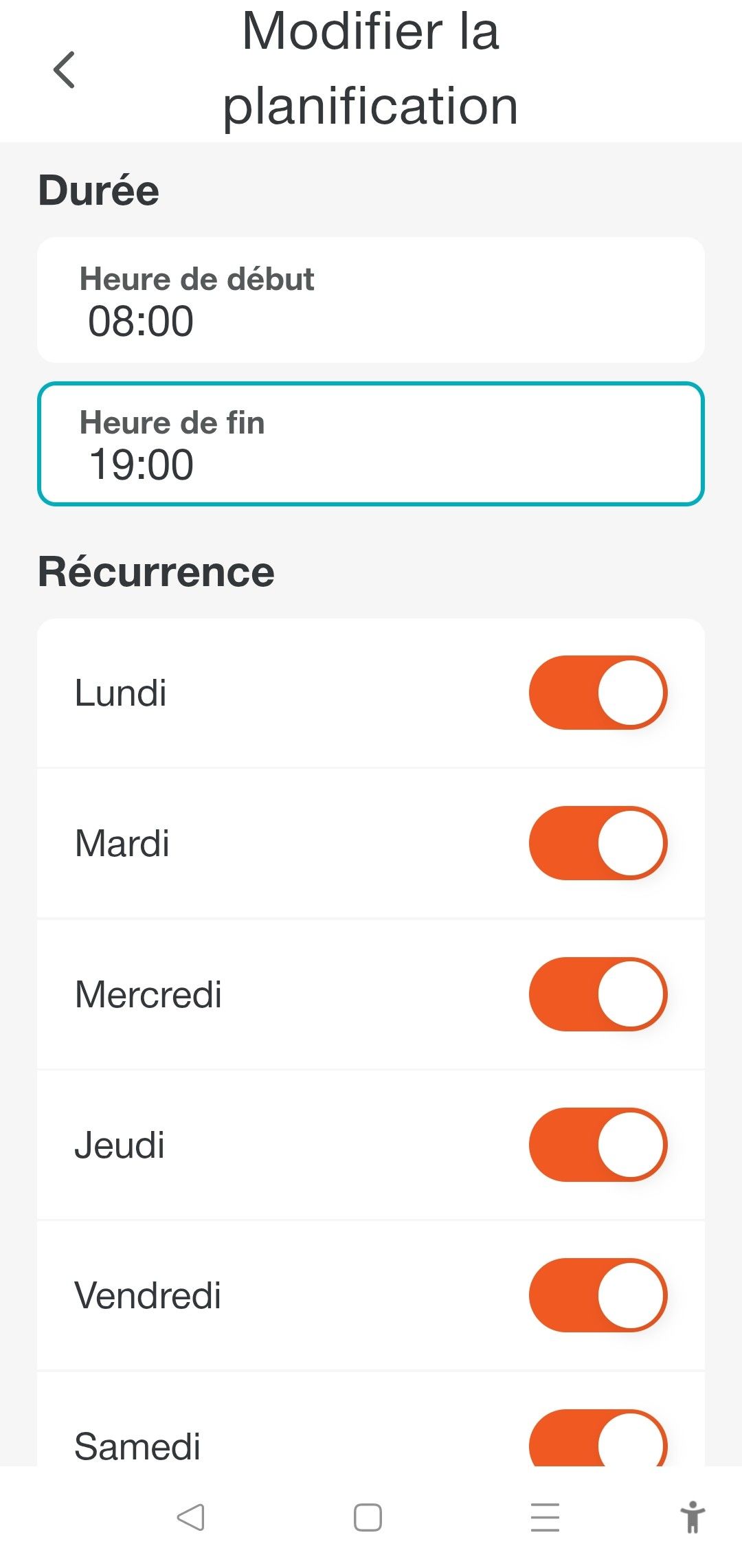This screenshot has width=742, height=1568.
Task: Toggle the Samedi recurrence switch
Action: [x=598, y=1440]
